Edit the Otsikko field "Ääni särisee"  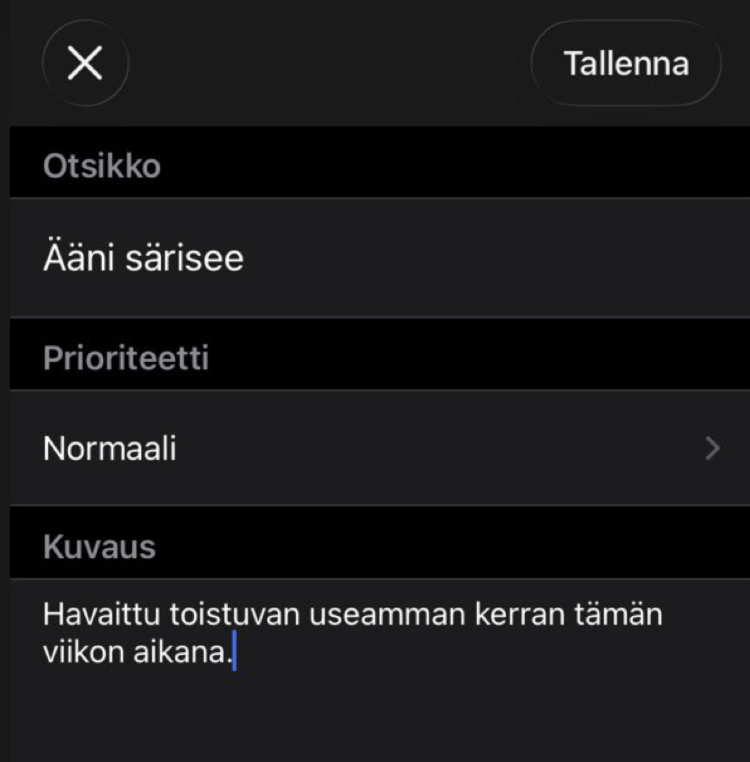click(x=375, y=258)
